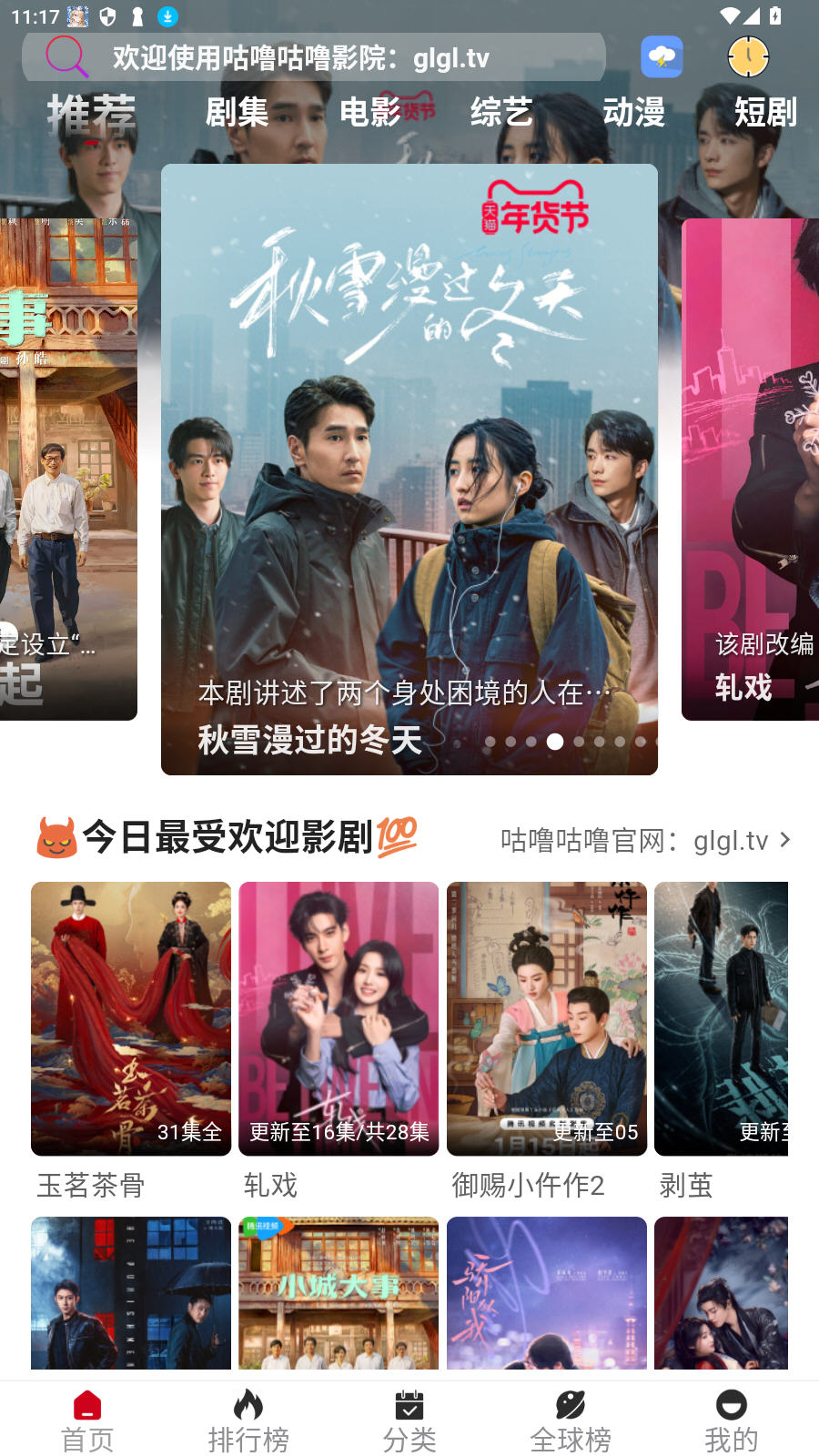Open the 小城大事 poster
Image resolution: width=819 pixels, height=1456 pixels.
point(339,1292)
